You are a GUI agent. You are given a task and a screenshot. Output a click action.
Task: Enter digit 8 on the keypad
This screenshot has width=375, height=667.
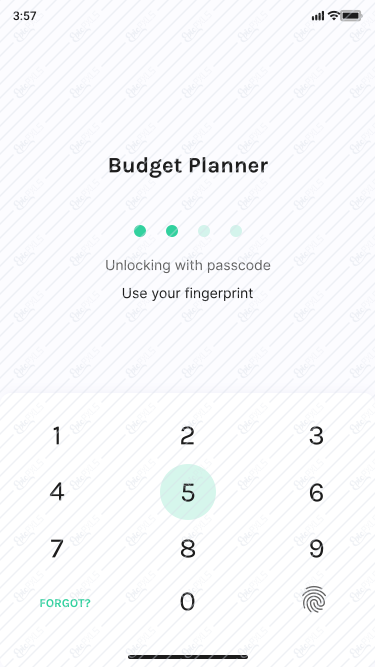click(188, 548)
